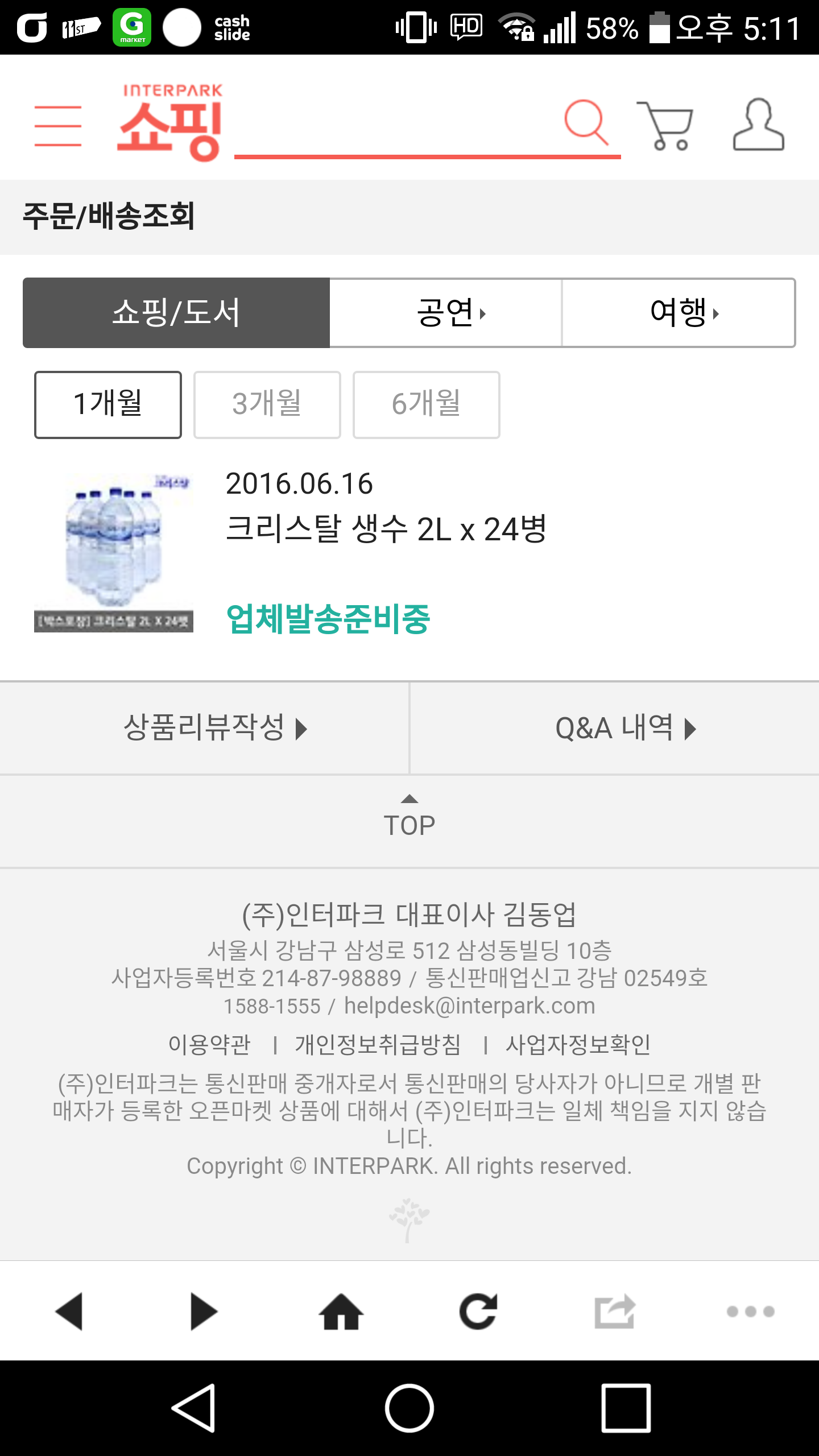Open the user profile icon

(x=758, y=125)
